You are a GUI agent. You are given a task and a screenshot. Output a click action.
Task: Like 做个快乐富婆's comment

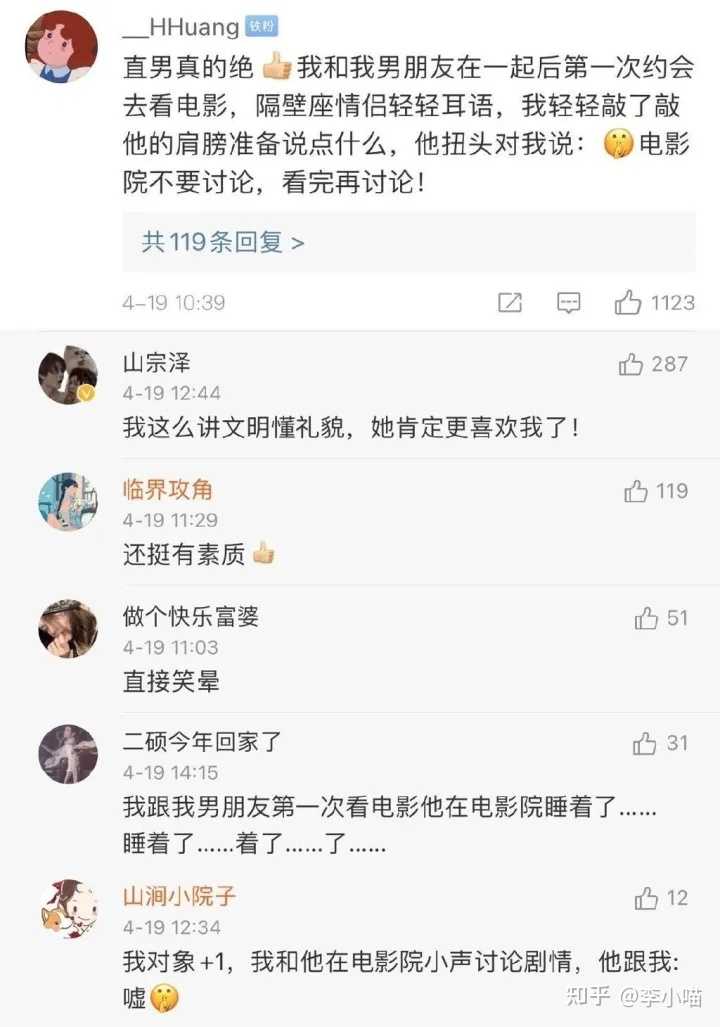tap(646, 619)
